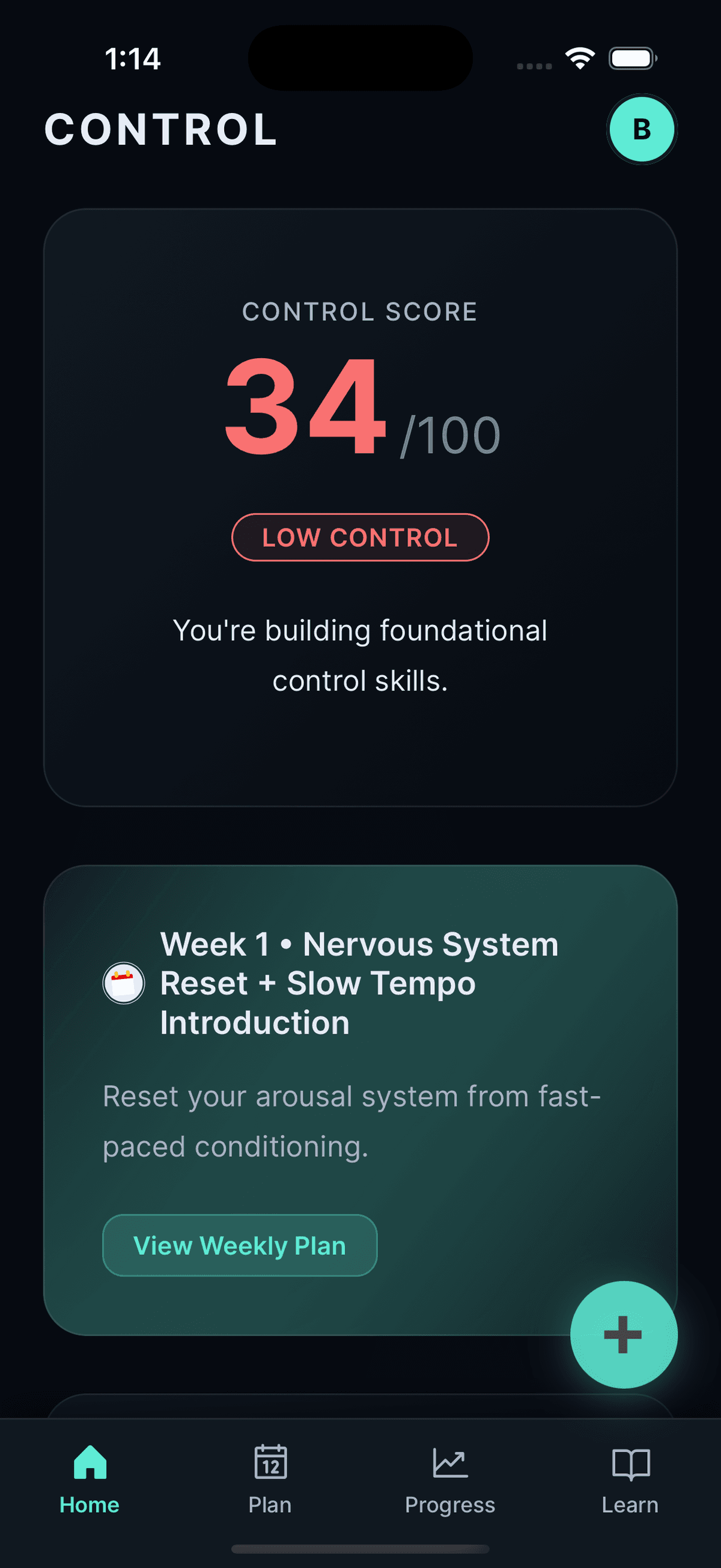Tap the LOW CONTROL badge
This screenshot has width=721, height=1568.
click(x=359, y=537)
